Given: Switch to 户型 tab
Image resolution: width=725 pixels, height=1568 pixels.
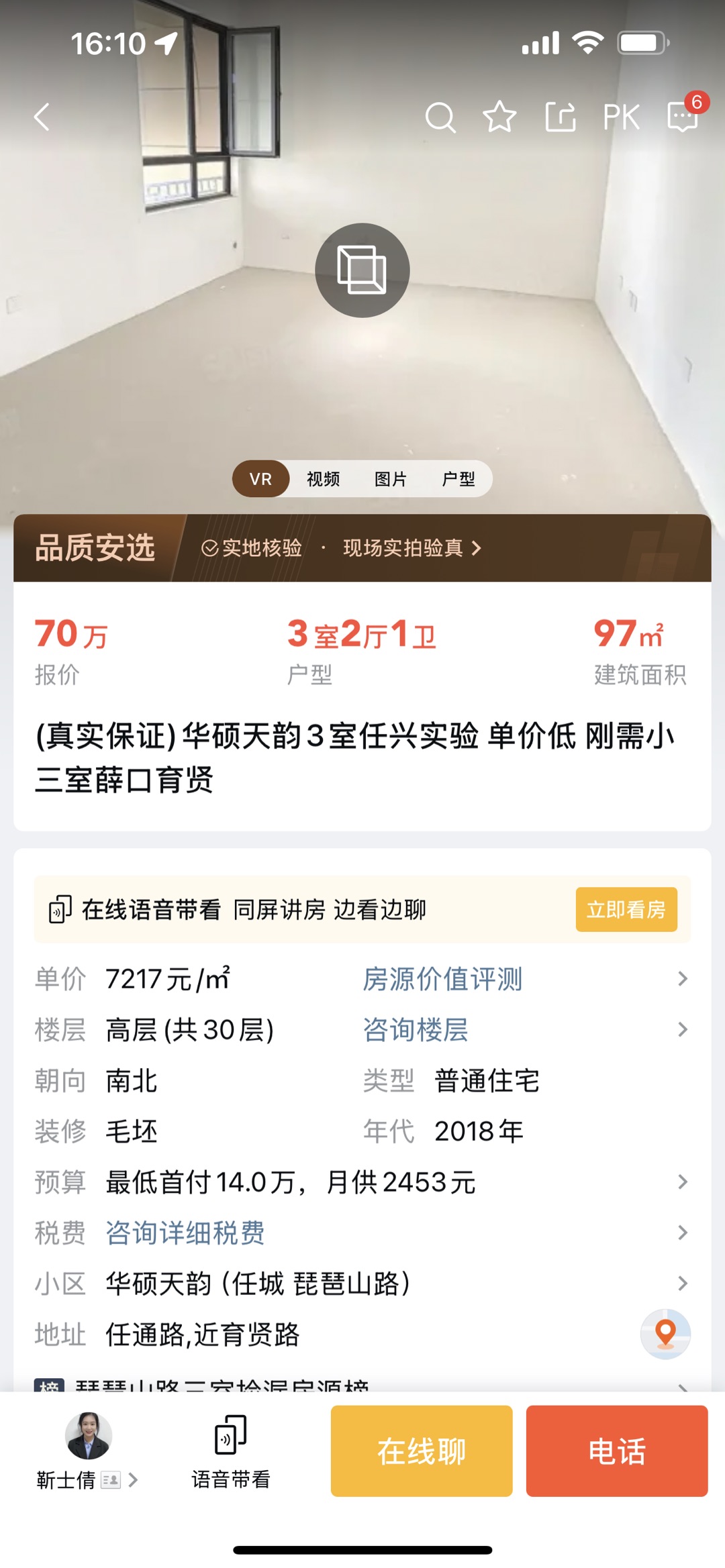Looking at the screenshot, I should click(x=458, y=479).
